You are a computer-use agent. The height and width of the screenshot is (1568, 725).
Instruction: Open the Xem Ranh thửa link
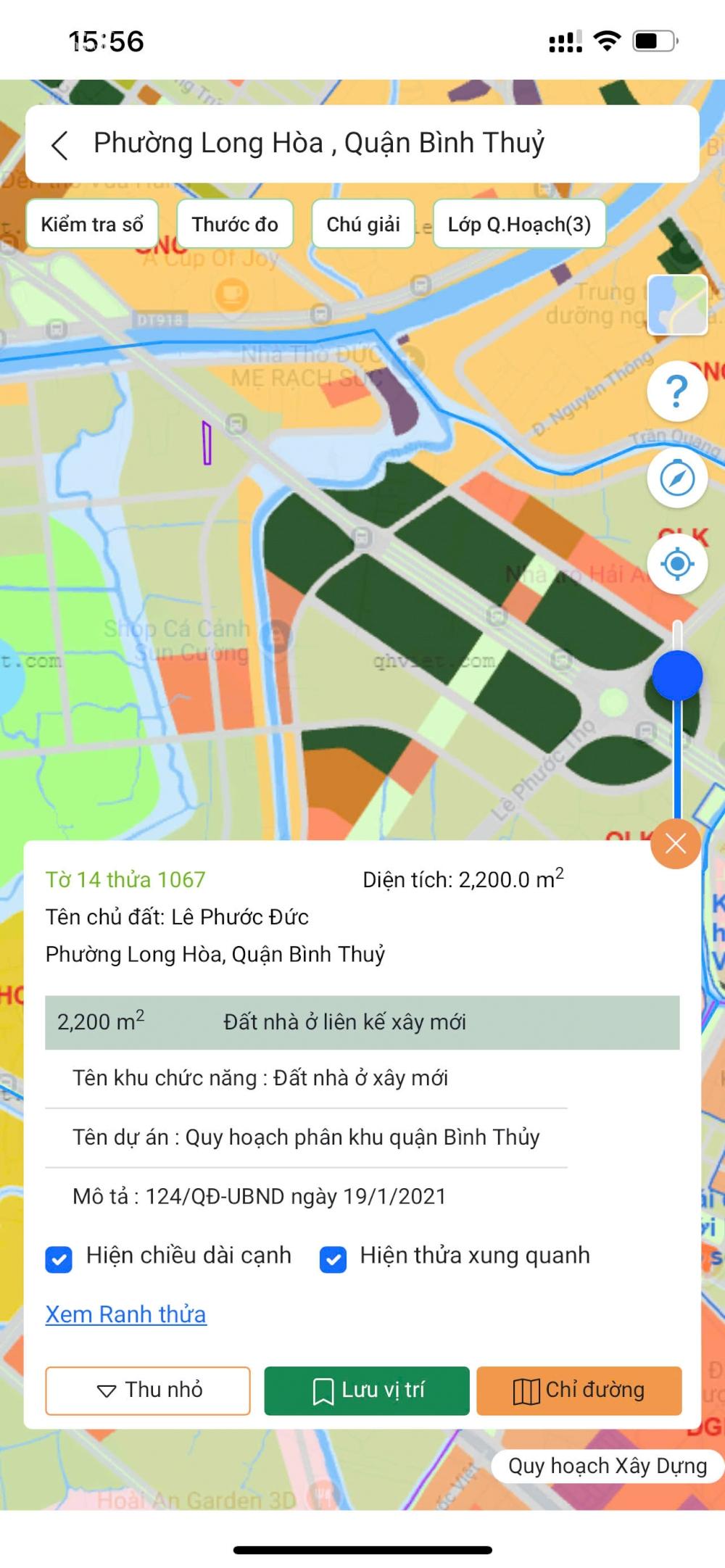click(126, 1314)
